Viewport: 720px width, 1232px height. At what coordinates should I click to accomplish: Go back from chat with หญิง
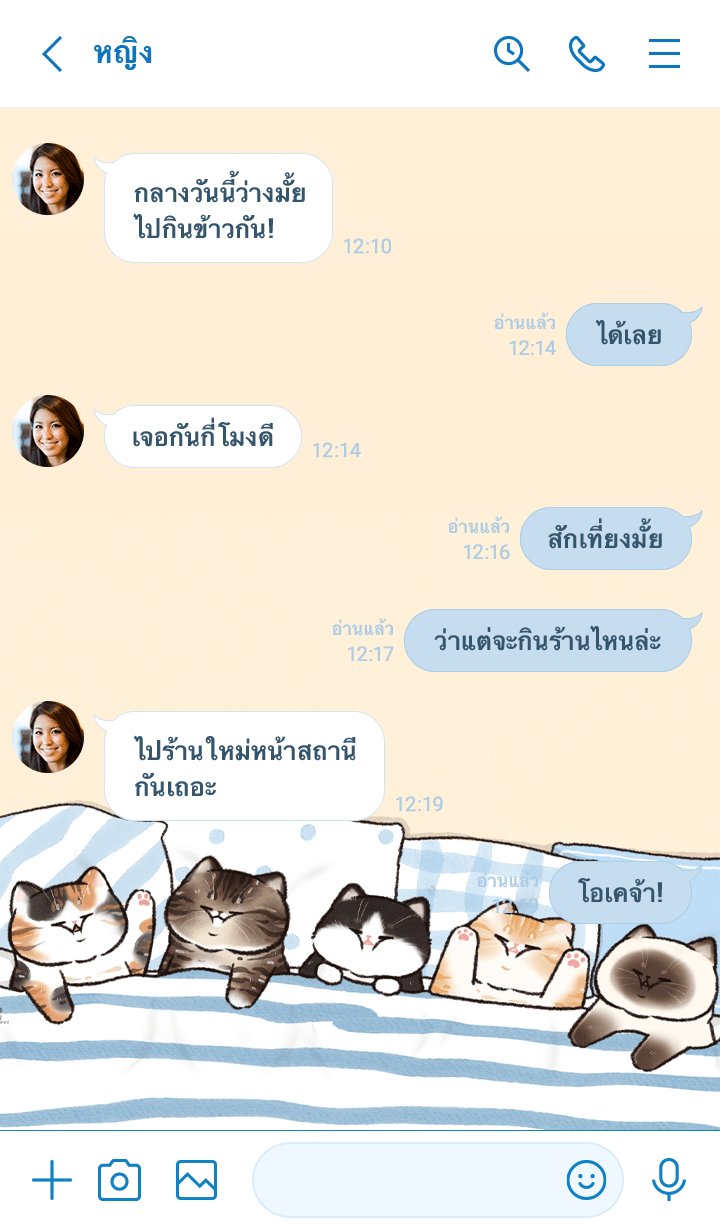(52, 54)
